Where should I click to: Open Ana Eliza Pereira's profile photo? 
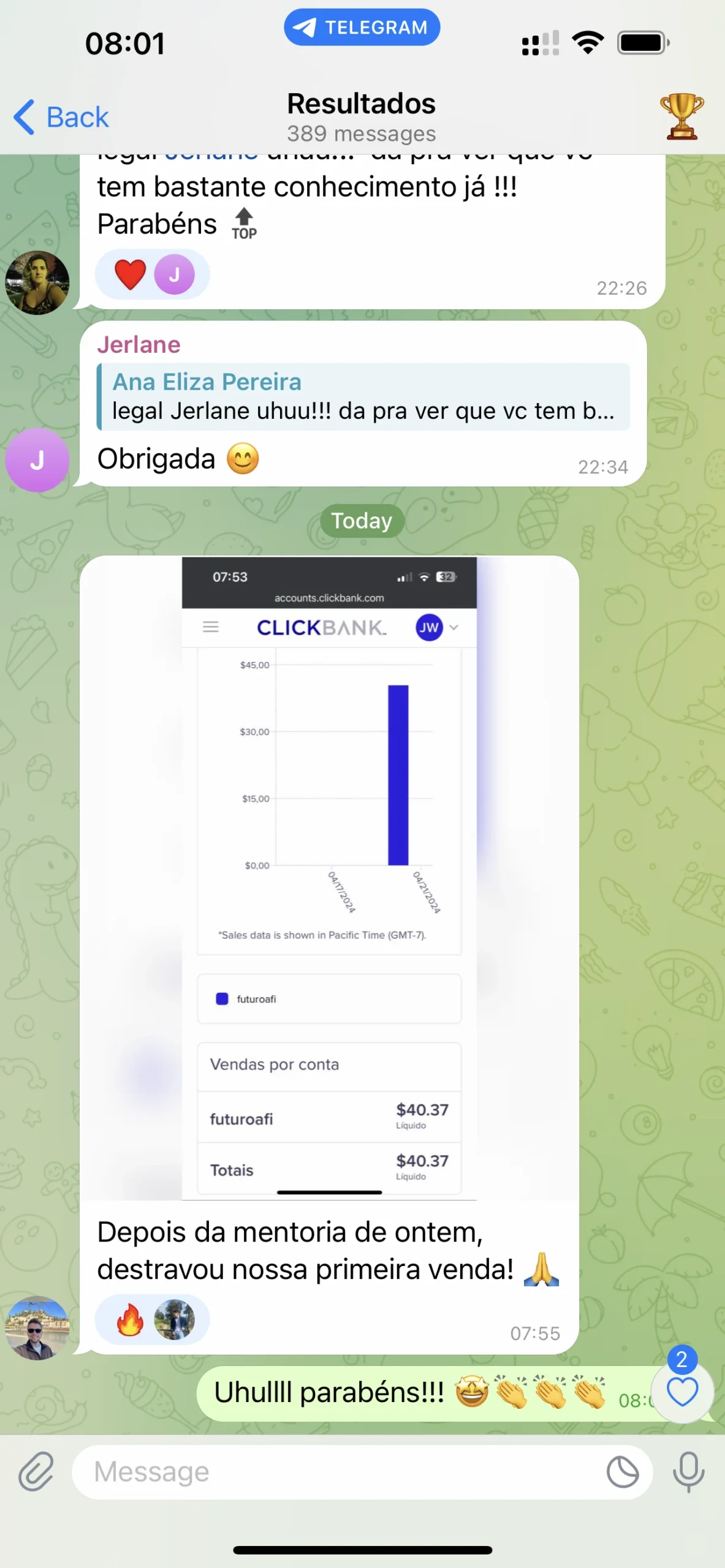37,282
